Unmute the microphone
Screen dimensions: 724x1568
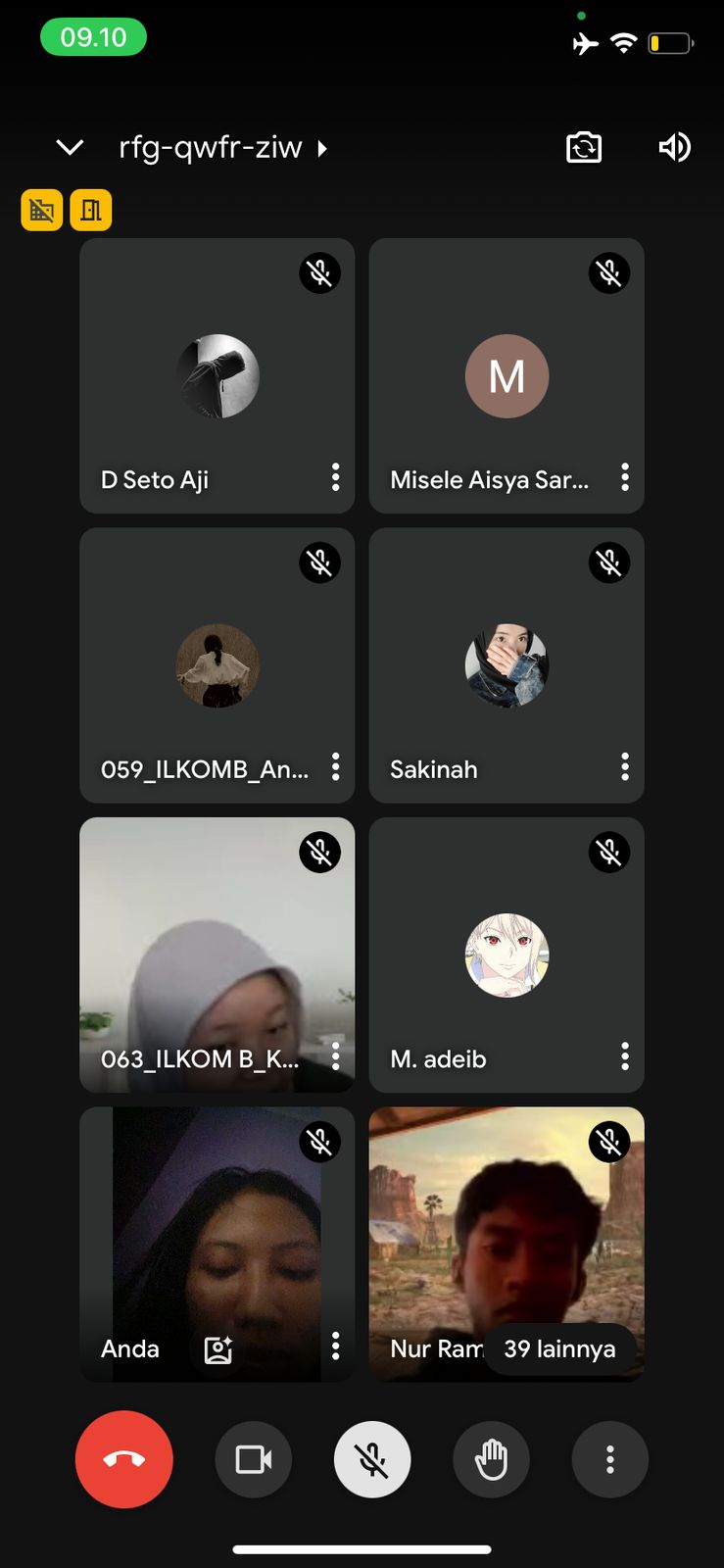[372, 1459]
